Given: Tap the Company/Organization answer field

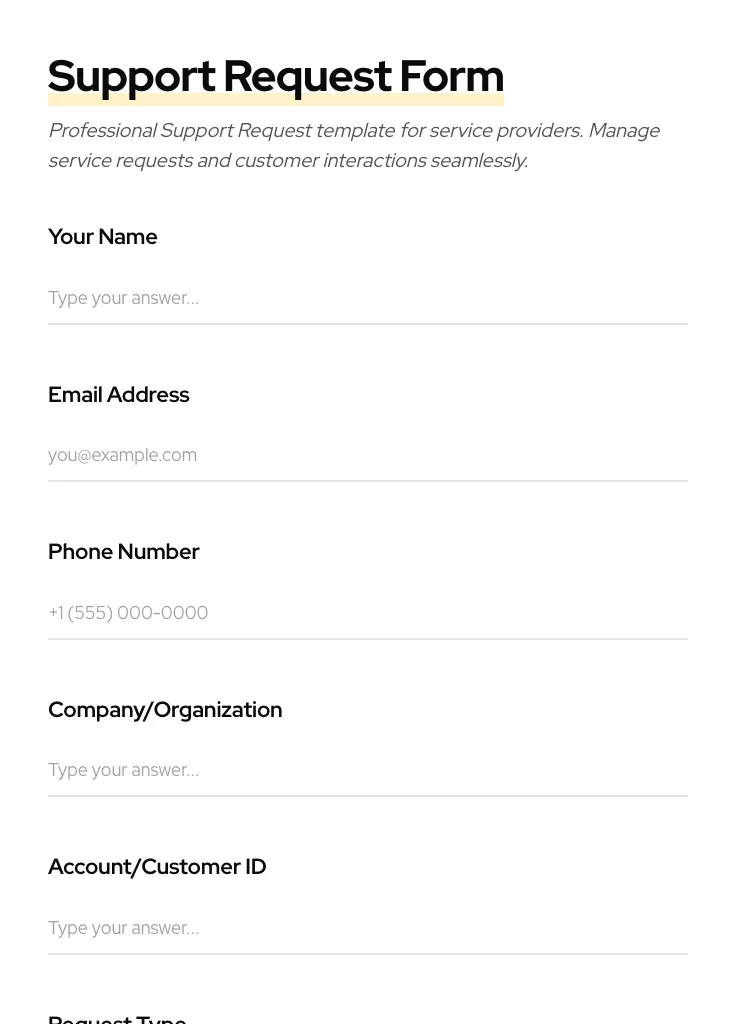Looking at the screenshot, I should tap(367, 770).
